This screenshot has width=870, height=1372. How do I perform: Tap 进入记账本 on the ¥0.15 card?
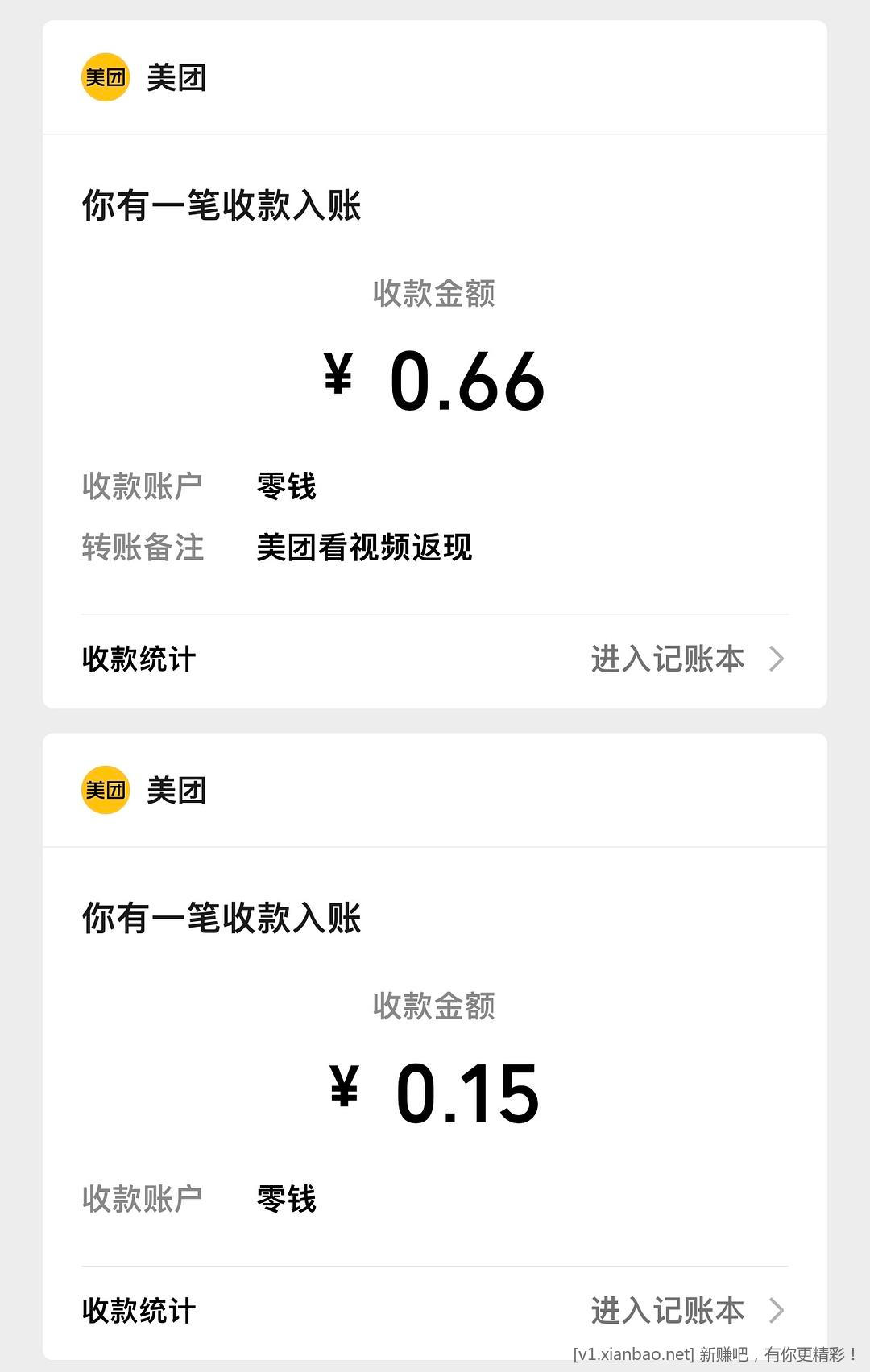[686, 1311]
